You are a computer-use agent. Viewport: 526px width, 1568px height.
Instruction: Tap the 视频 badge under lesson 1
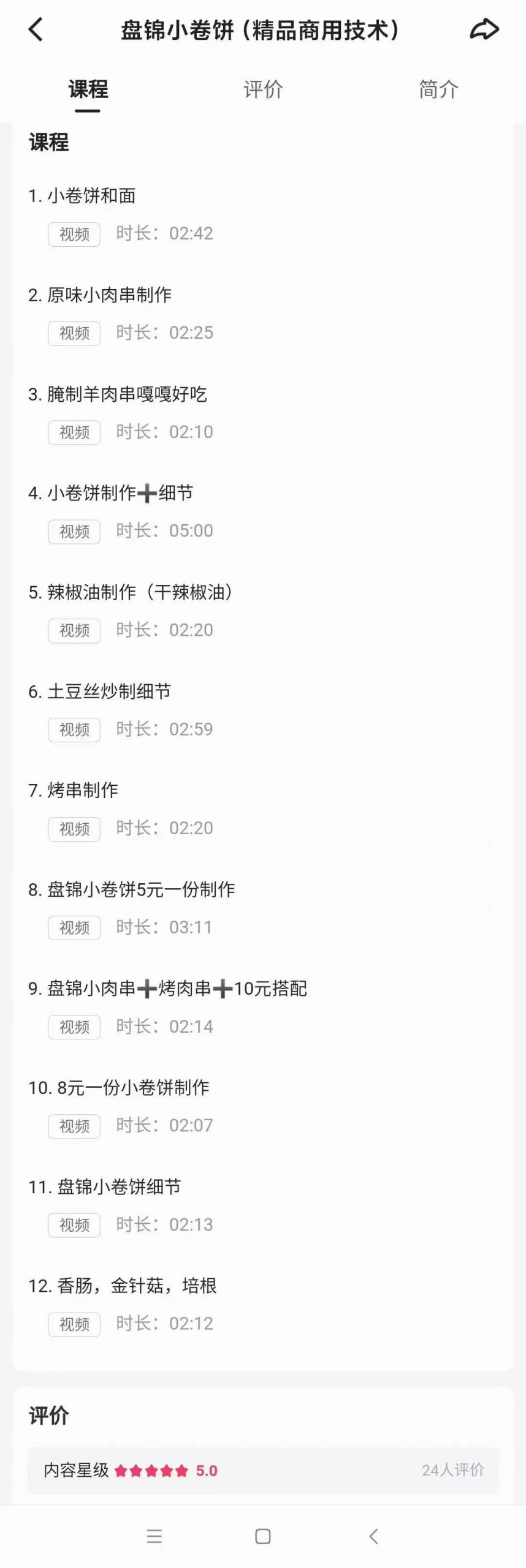(x=74, y=233)
